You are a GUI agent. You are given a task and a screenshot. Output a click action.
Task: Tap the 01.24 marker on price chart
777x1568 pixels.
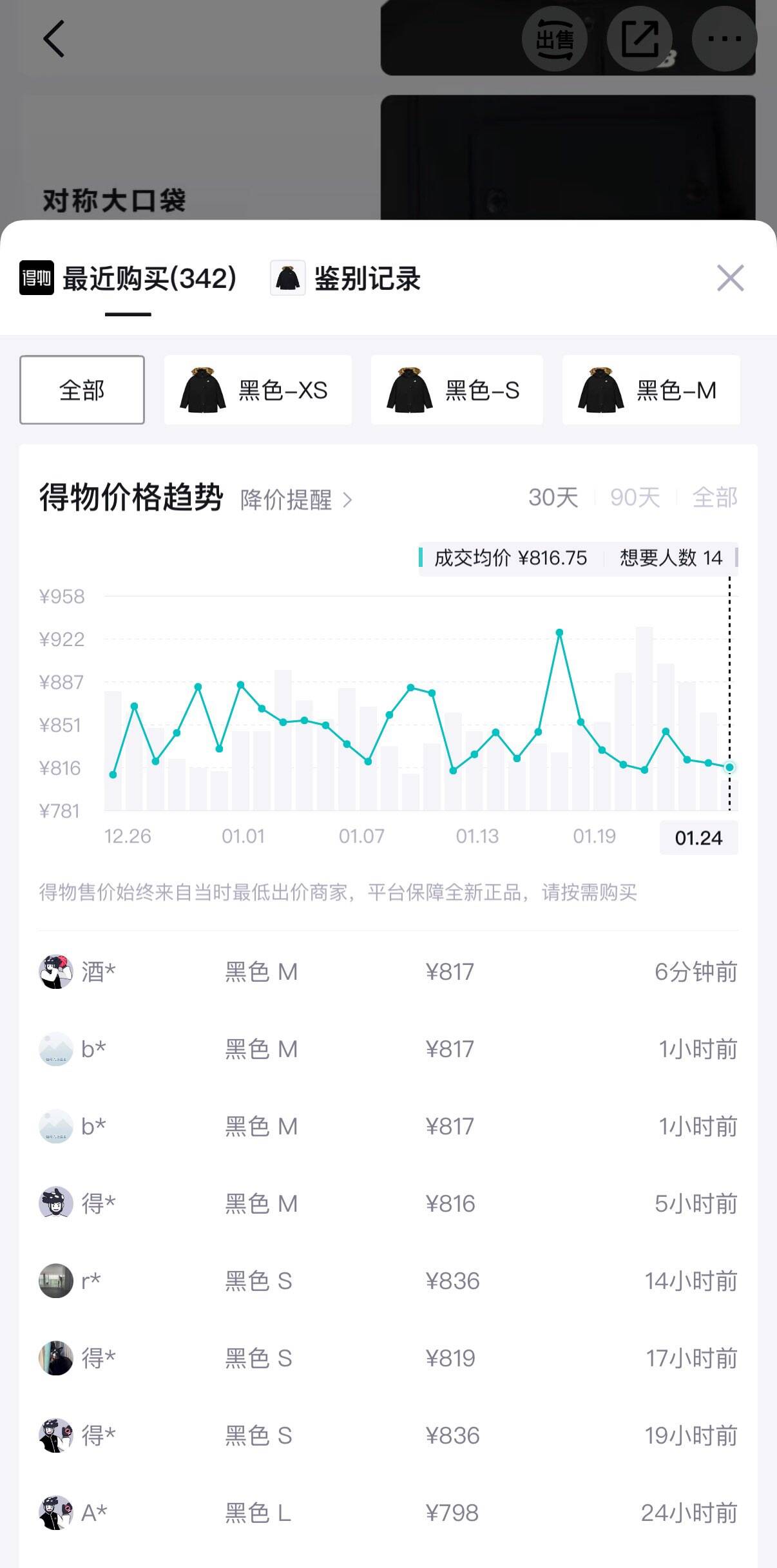pyautogui.click(x=698, y=837)
